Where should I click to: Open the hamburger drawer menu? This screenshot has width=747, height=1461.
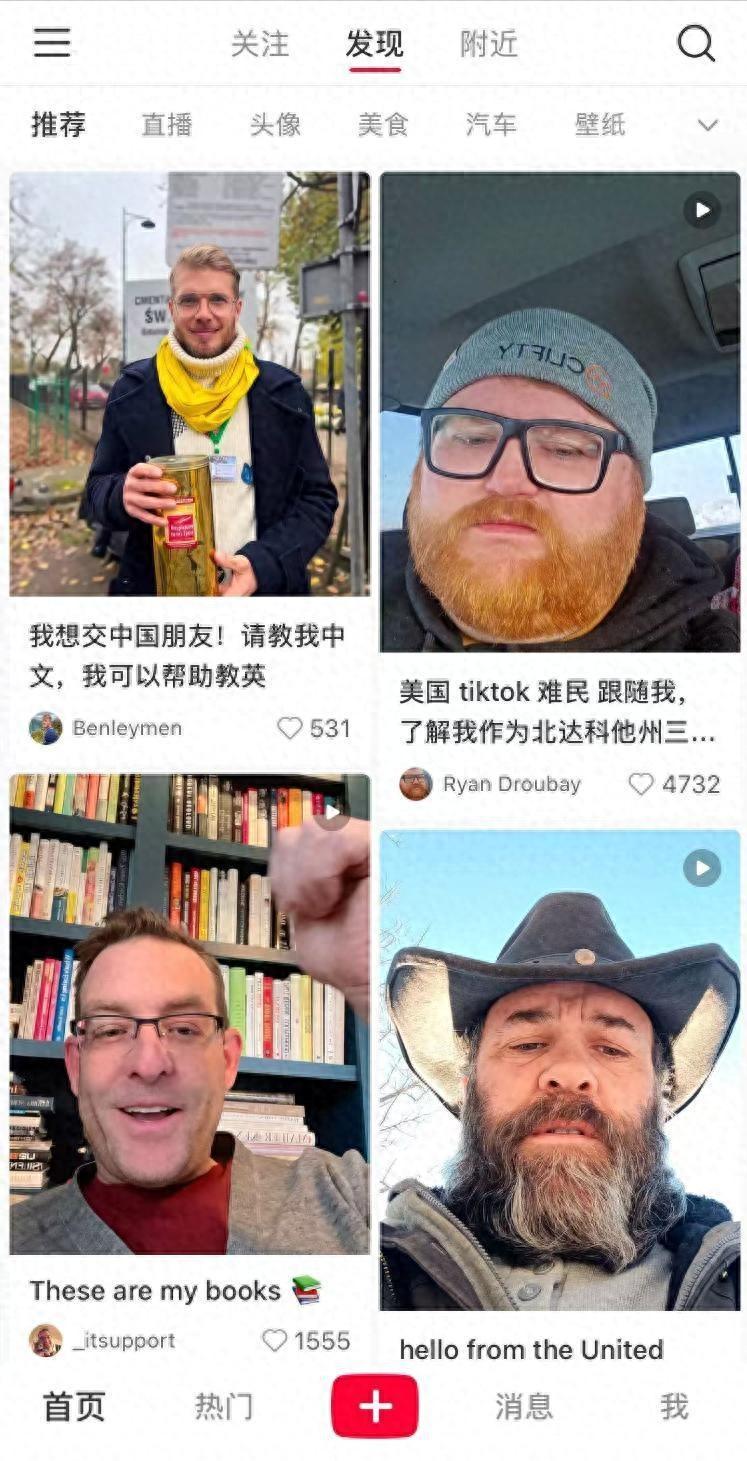(52, 42)
